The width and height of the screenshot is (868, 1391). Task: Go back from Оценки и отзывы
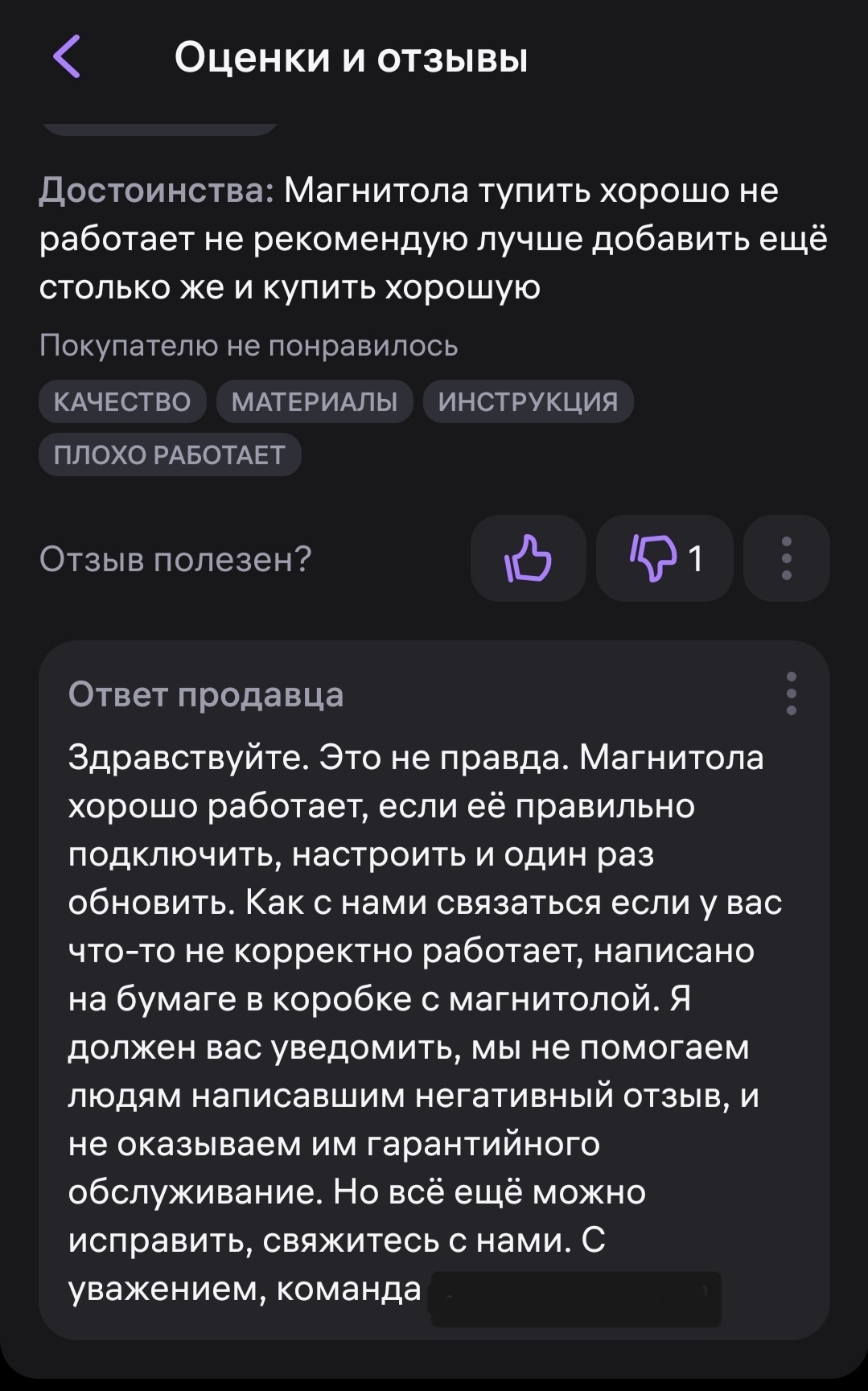coord(67,57)
